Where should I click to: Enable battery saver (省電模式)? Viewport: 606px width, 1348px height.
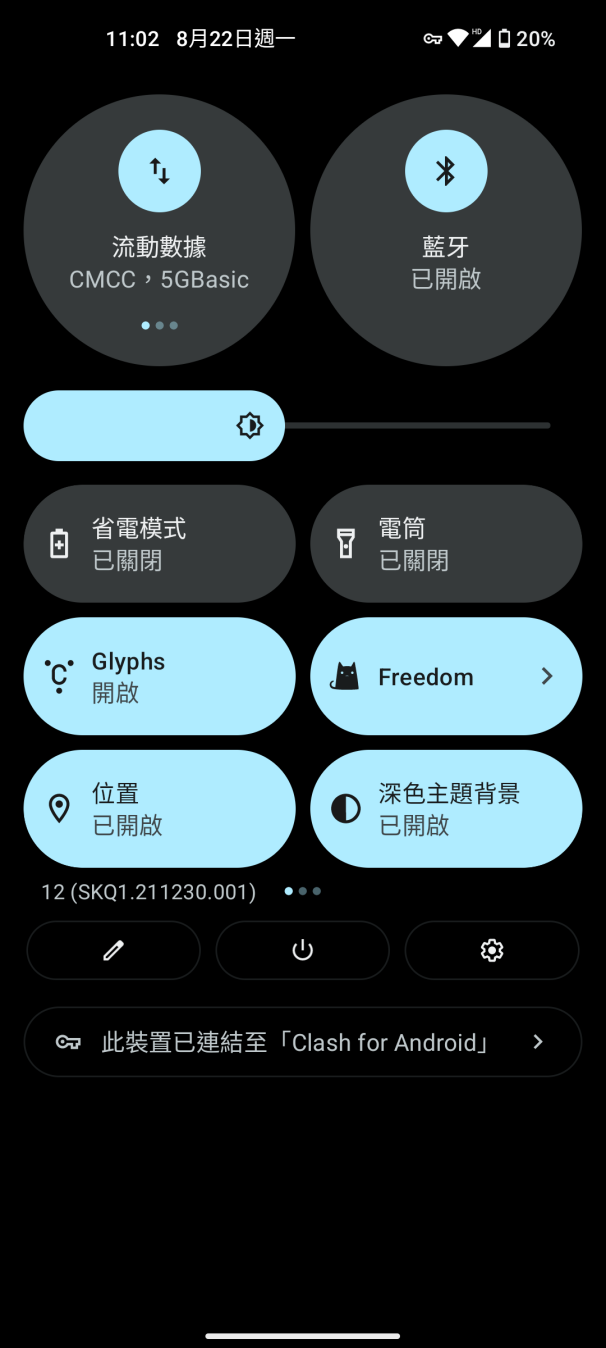coord(159,544)
